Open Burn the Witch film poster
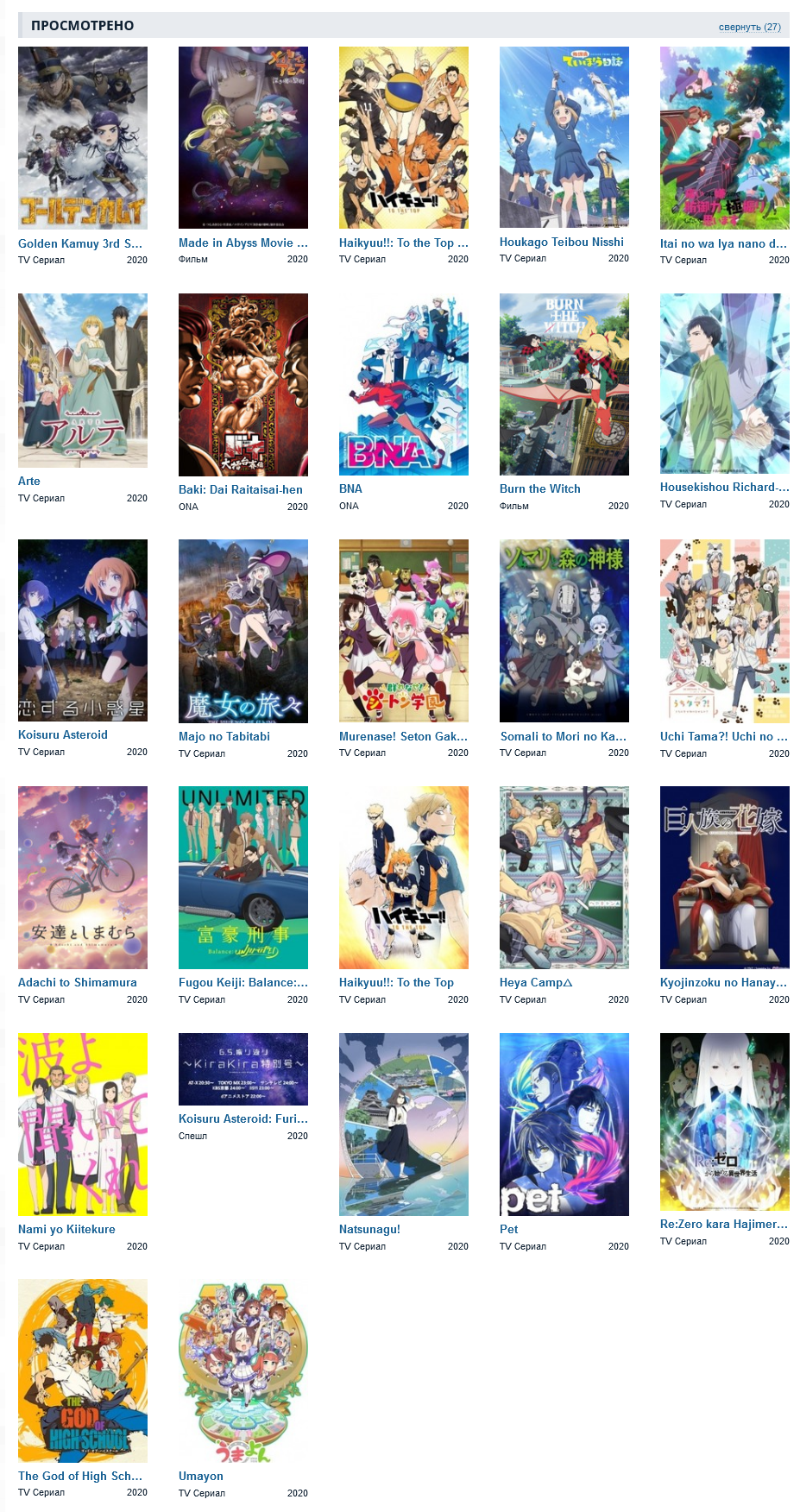 [564, 384]
